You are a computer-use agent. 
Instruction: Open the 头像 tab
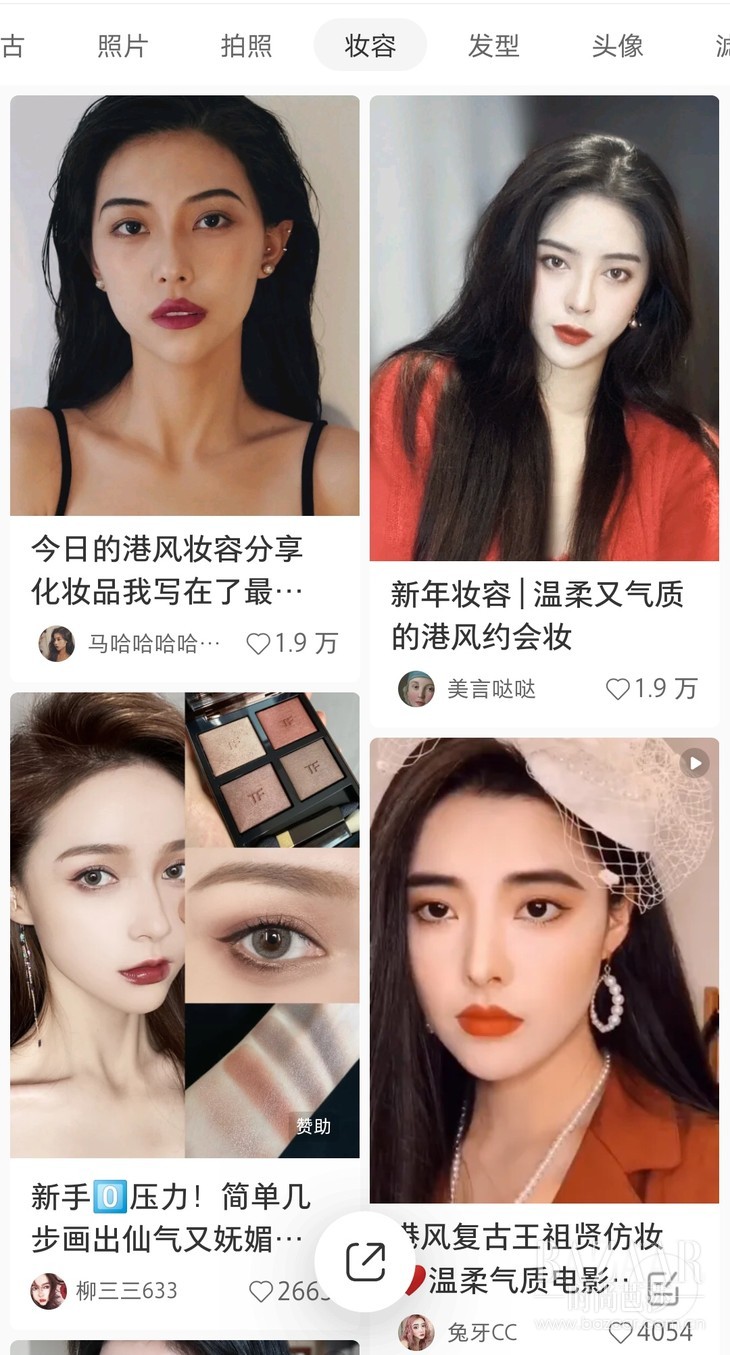click(617, 46)
